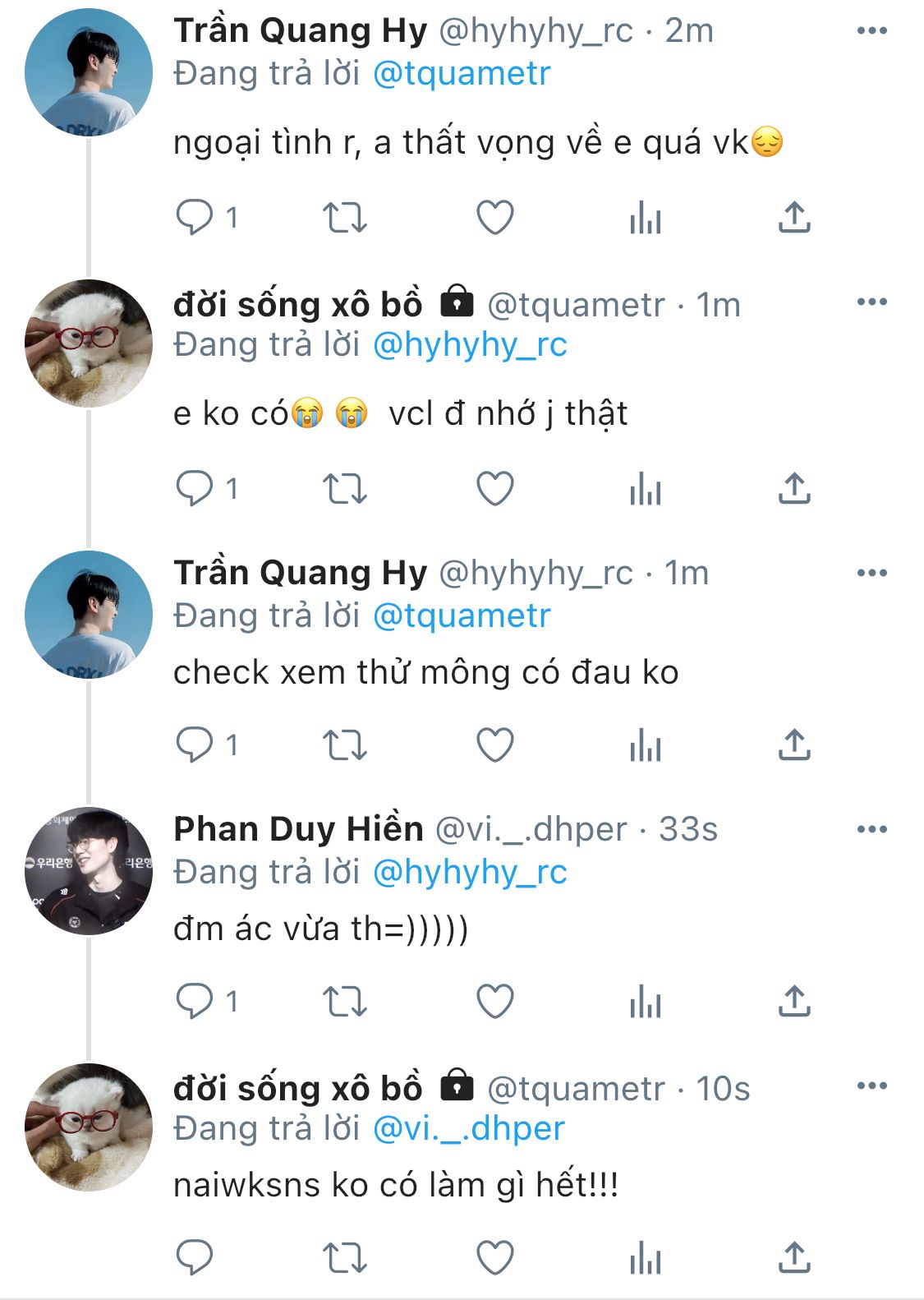
Task: Like the 'naiwksns ko có làm gì hết!!!' tweet
Action: [495, 1257]
